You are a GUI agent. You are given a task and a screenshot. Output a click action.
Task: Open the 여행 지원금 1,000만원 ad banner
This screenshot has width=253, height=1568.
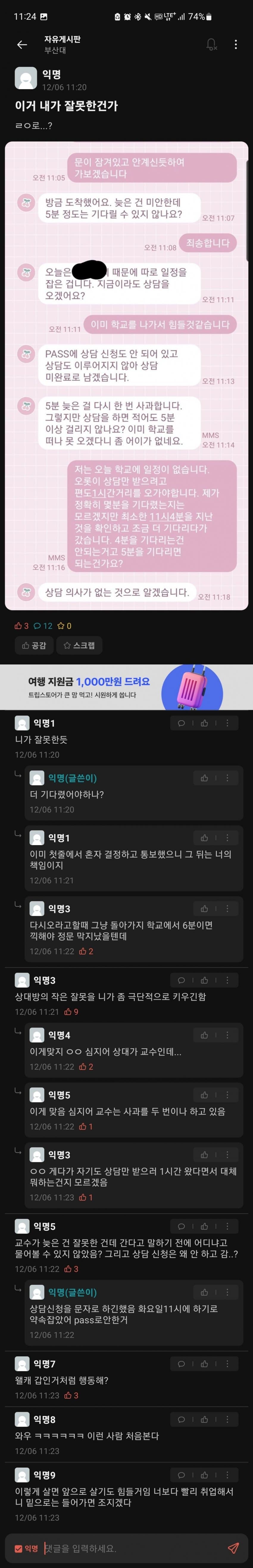pos(127,687)
